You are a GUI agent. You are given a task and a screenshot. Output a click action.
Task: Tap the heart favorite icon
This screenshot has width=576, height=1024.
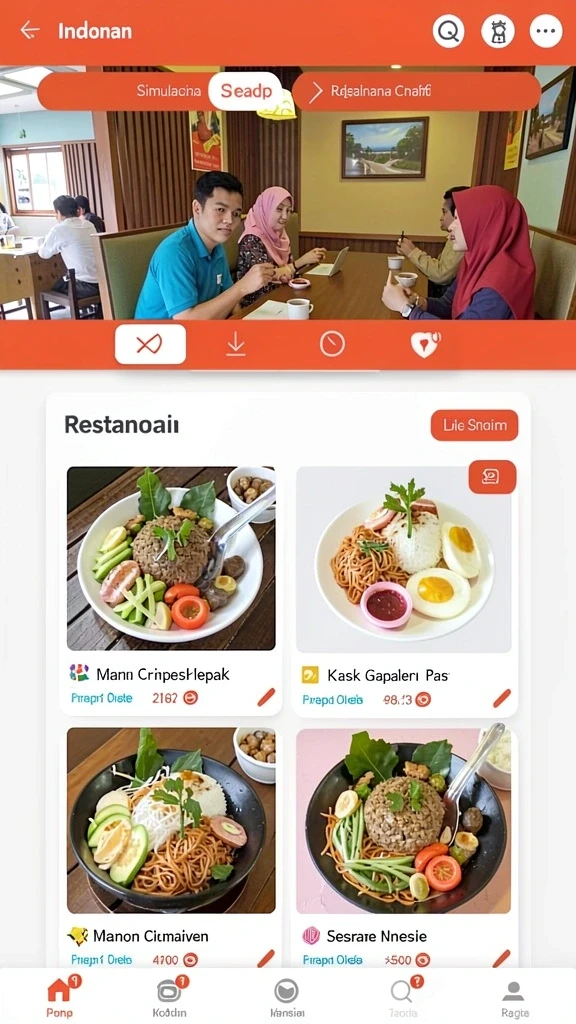coord(426,344)
